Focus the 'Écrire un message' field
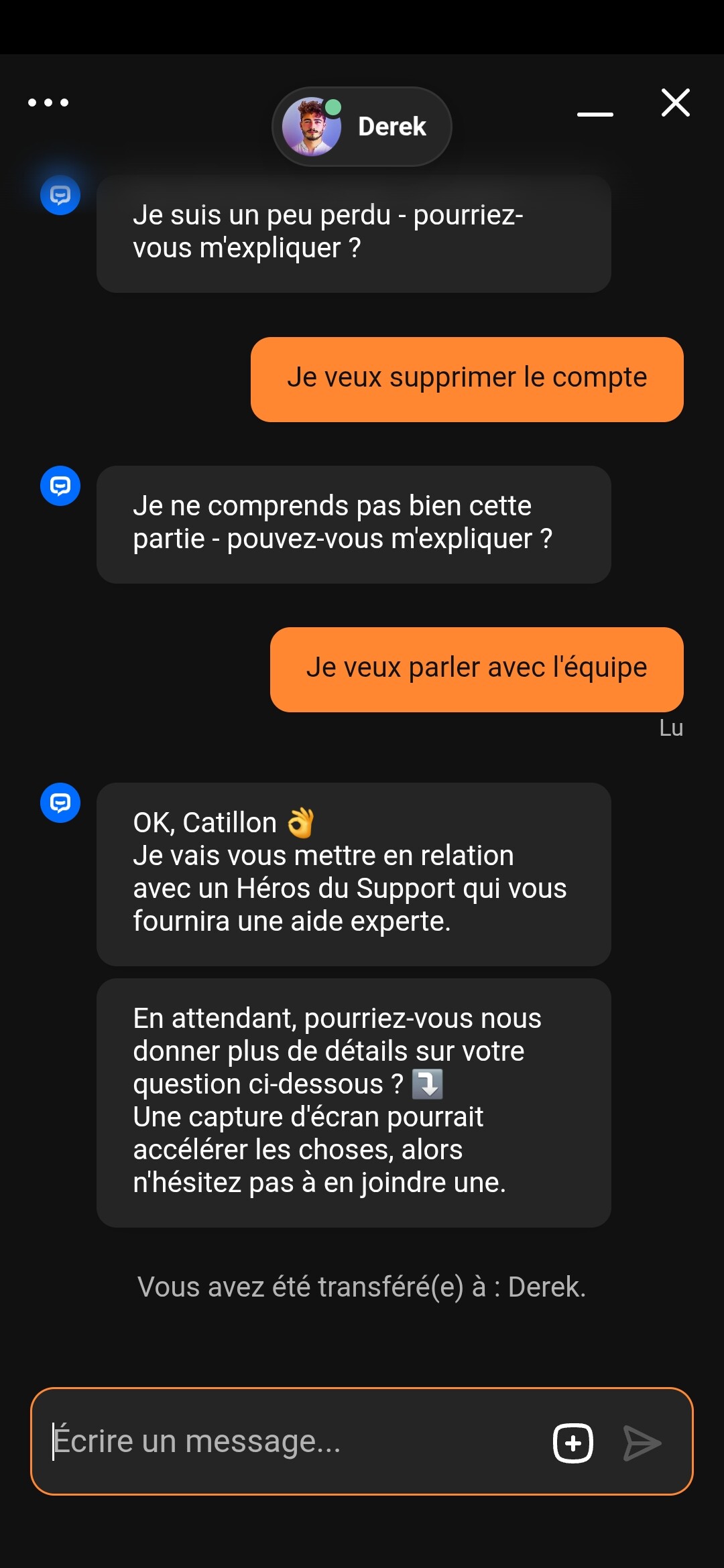 coord(288,1441)
